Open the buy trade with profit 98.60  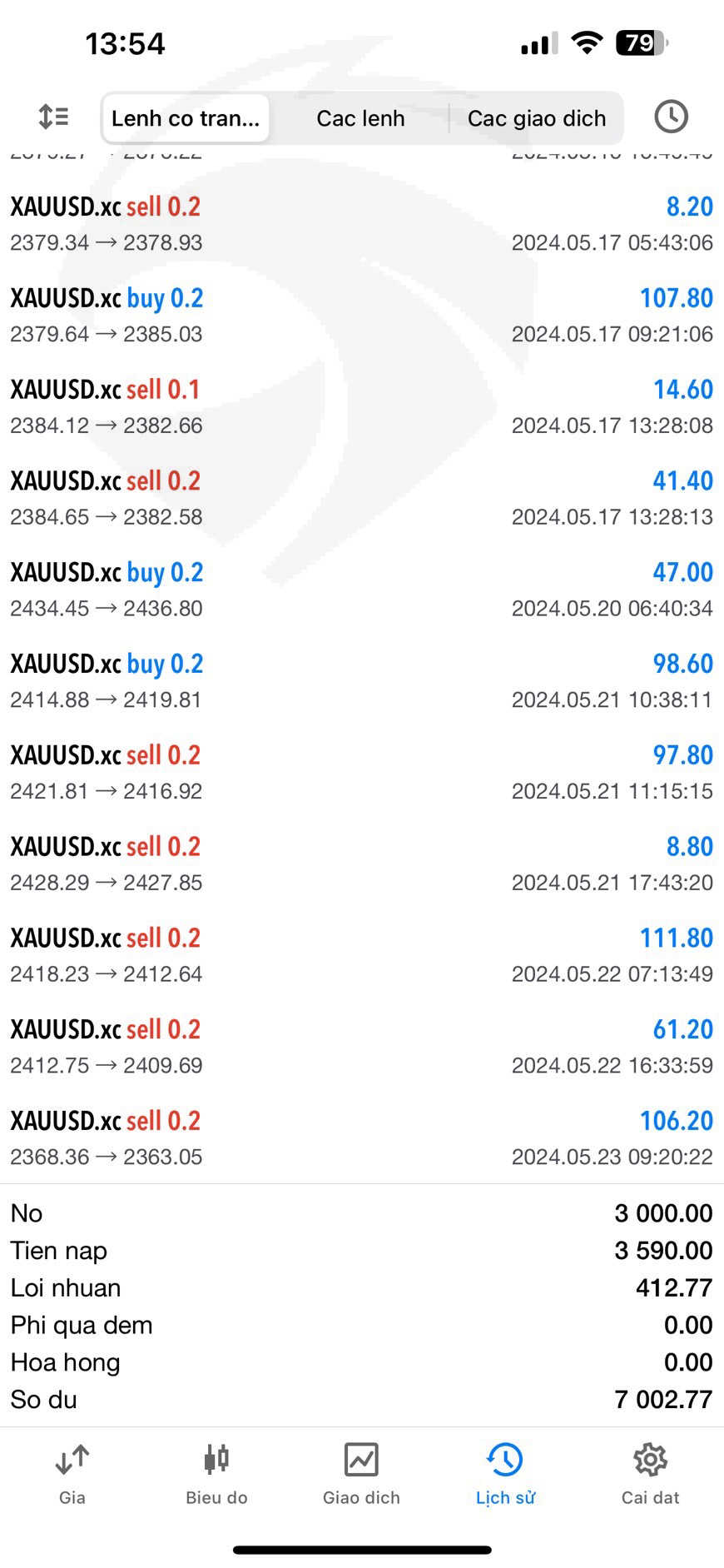362,682
